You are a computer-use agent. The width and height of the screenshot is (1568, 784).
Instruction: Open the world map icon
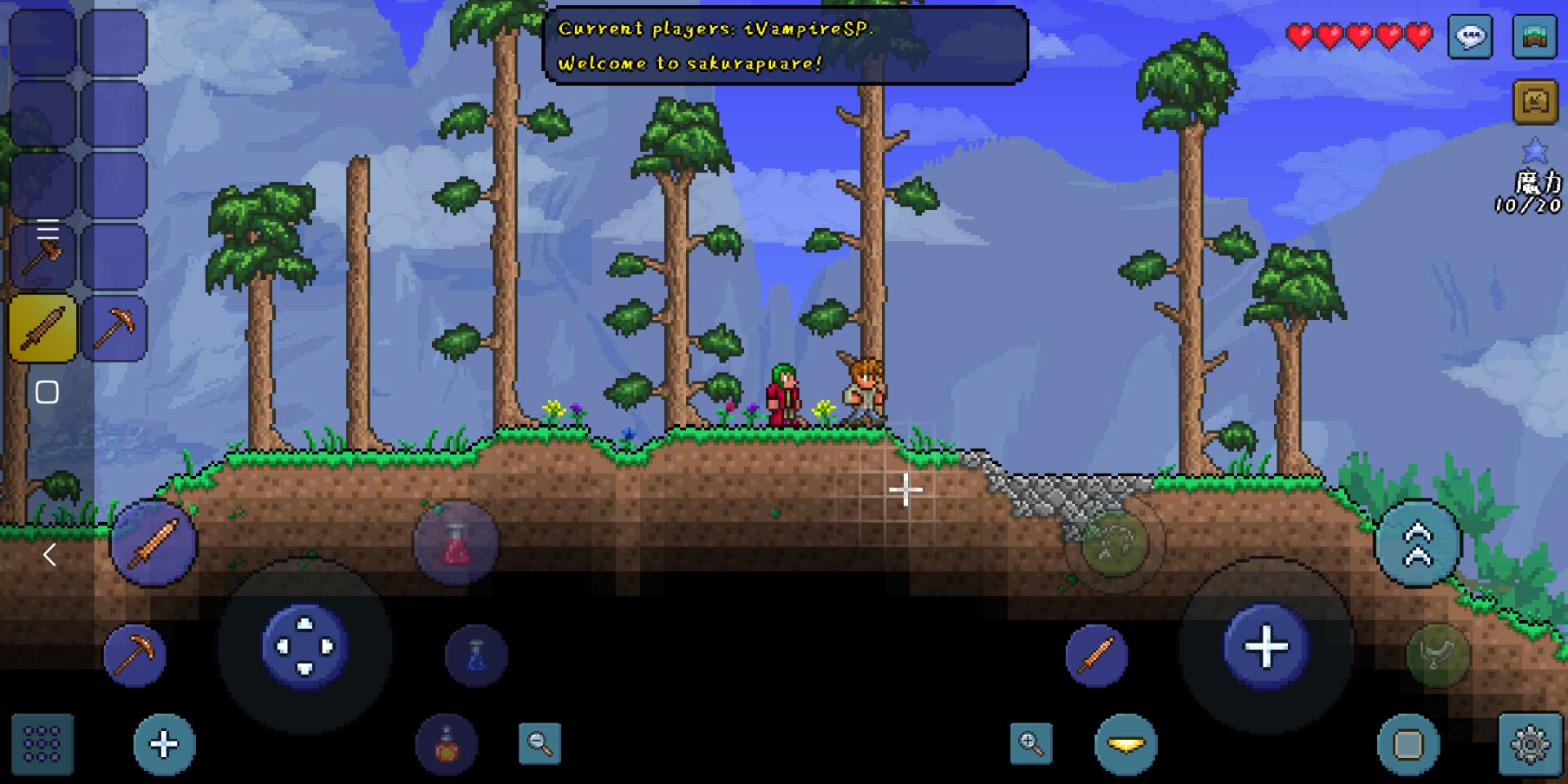1534,37
